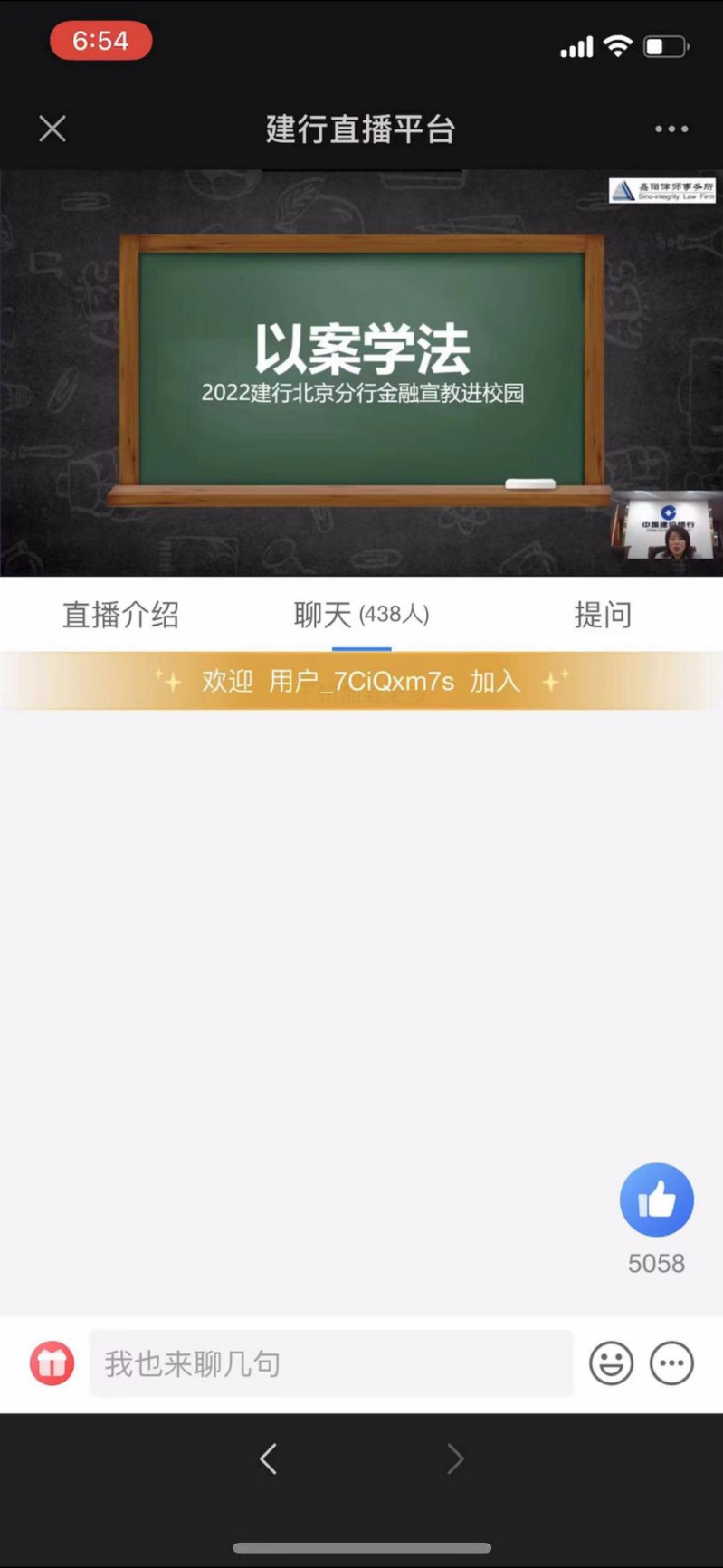Image resolution: width=723 pixels, height=1568 pixels.
Task: Open the emoji picker
Action: pos(611,1363)
